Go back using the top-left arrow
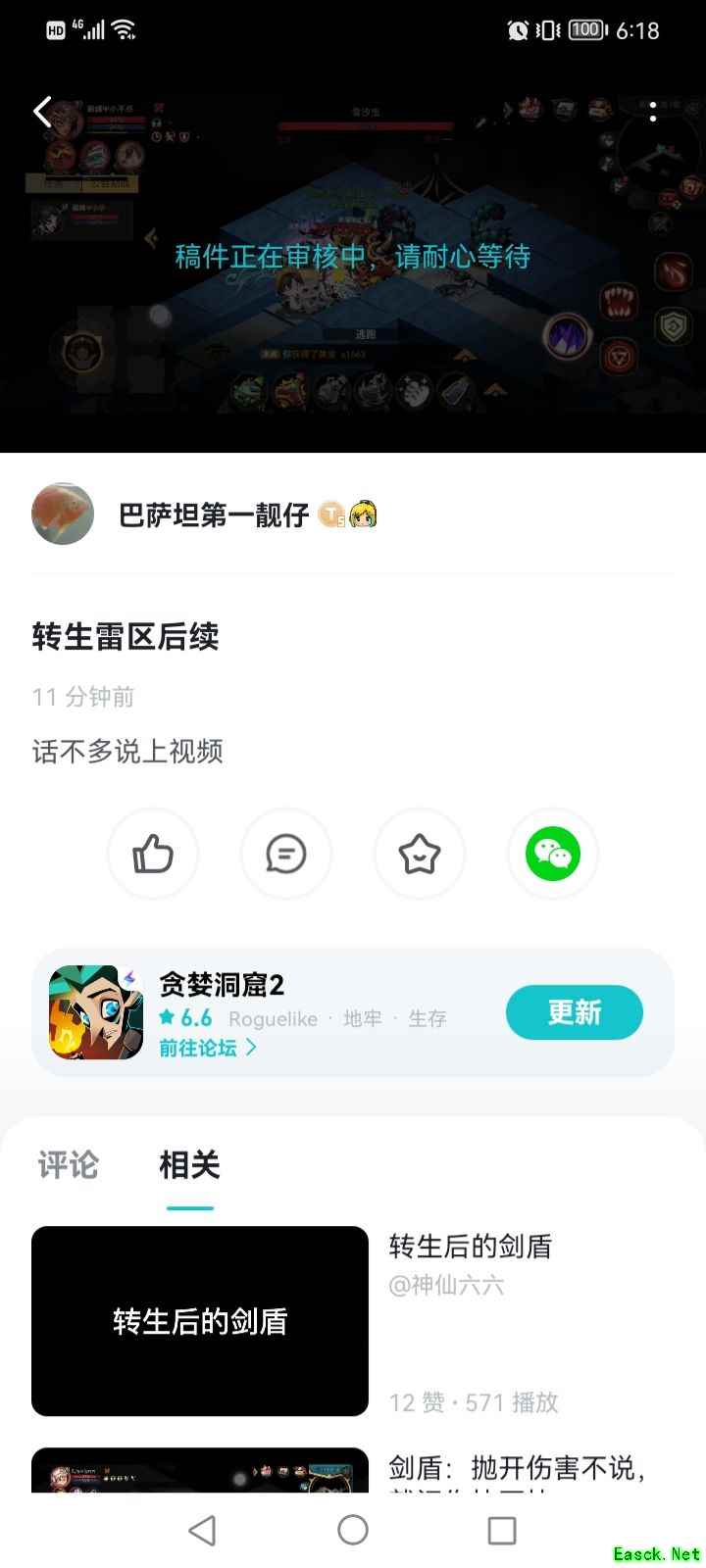The width and height of the screenshot is (706, 1568). point(43,112)
